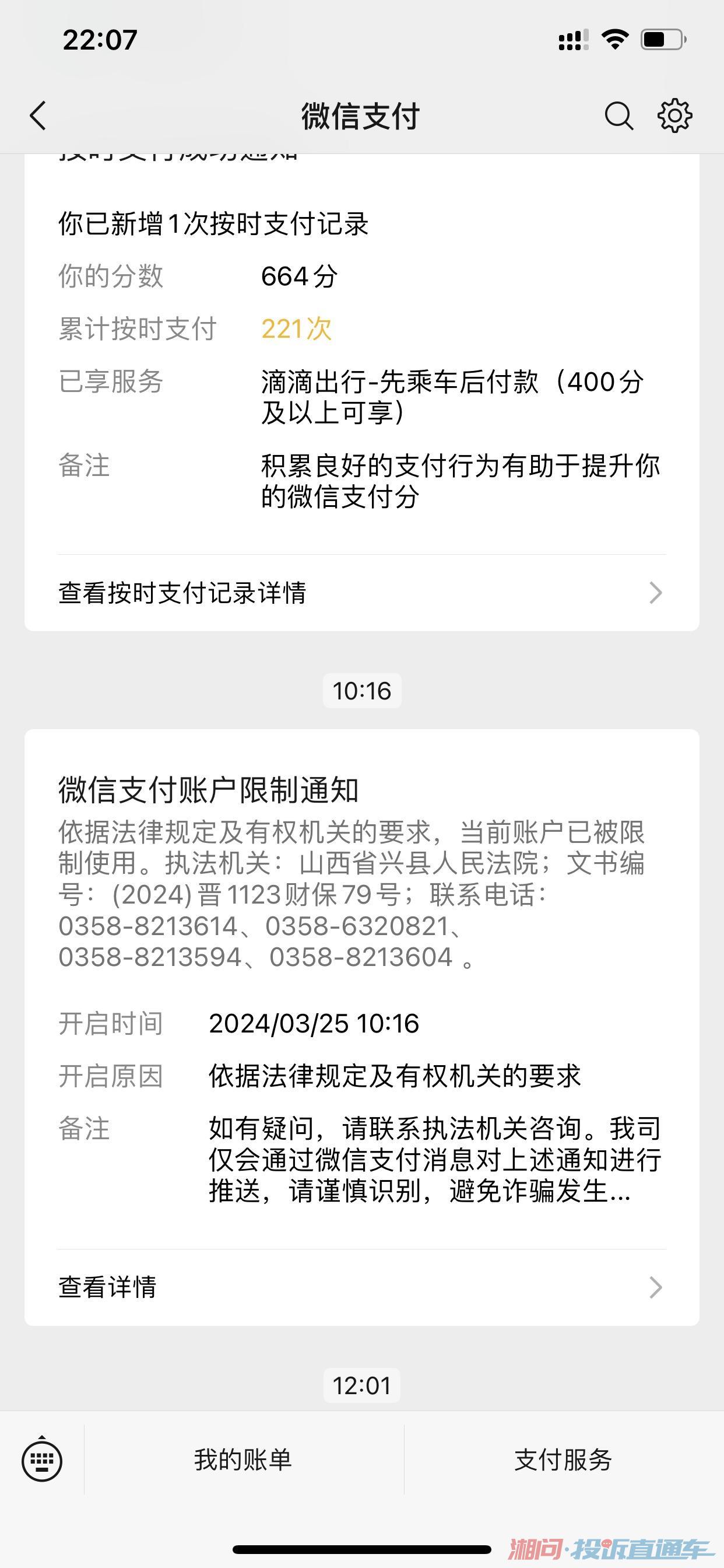724x1568 pixels.
Task: Open search in 微信支付
Action: 618,116
